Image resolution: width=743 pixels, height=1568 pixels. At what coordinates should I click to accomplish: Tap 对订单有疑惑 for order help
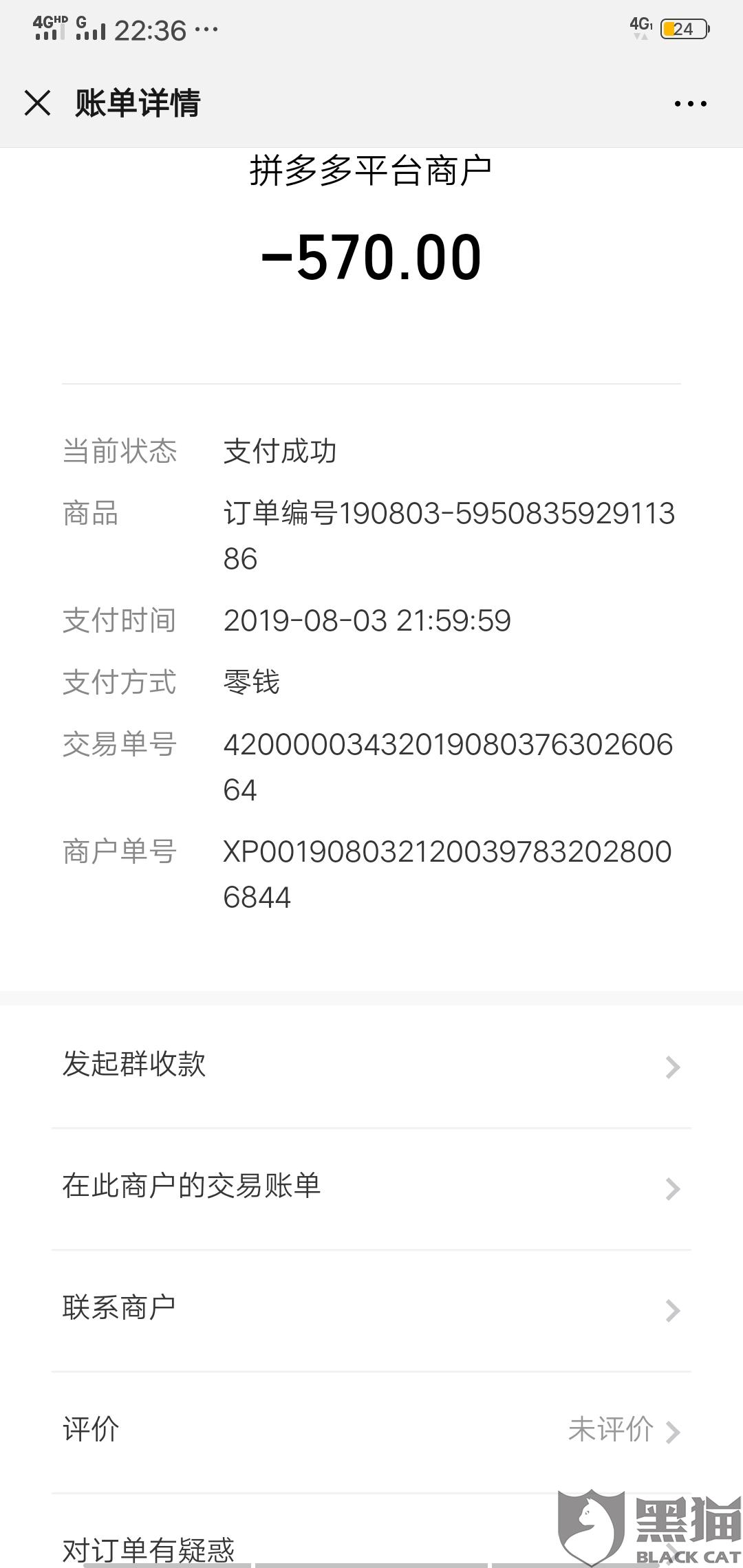pyautogui.click(x=275, y=1549)
